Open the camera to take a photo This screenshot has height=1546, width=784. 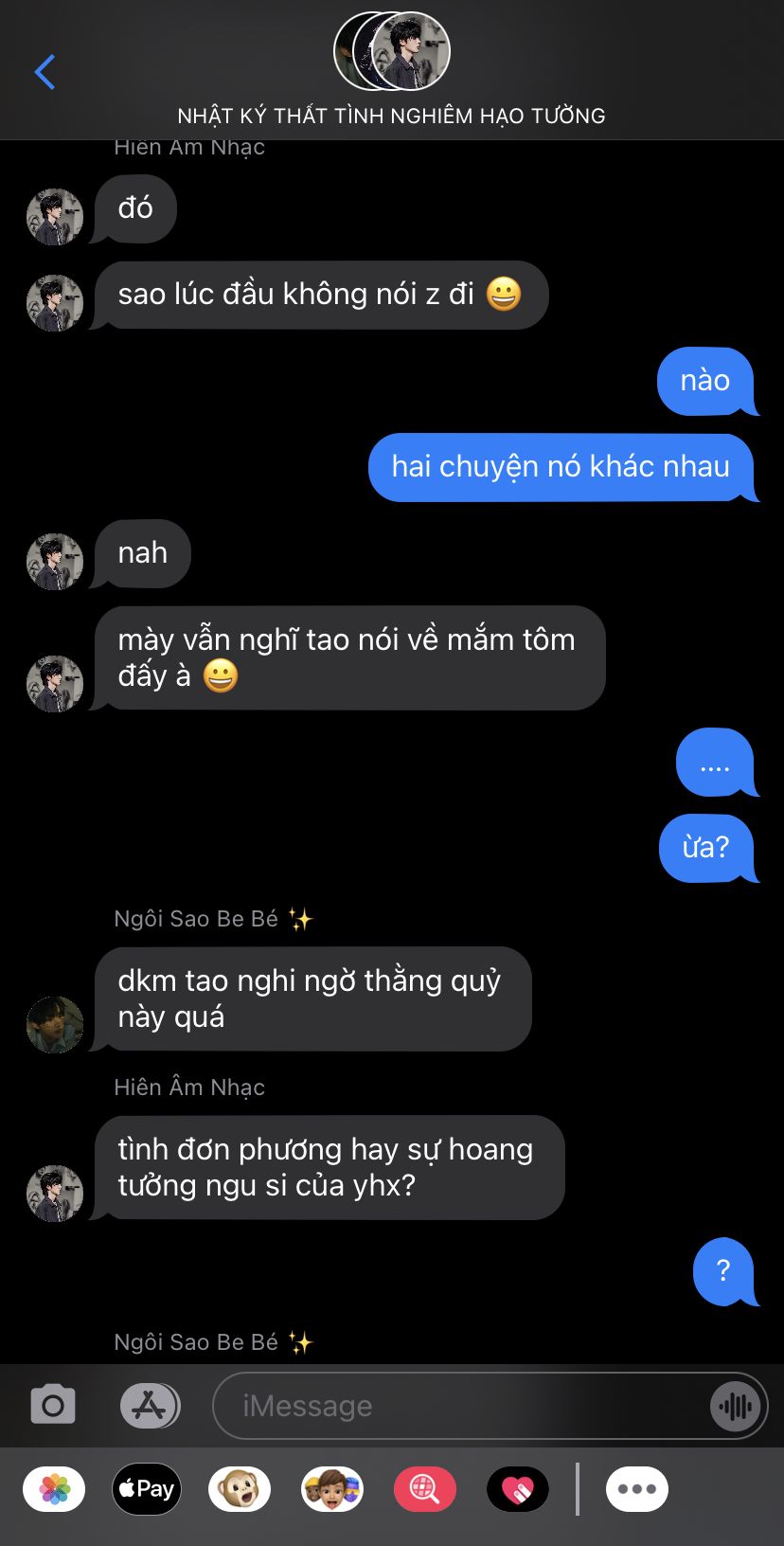tap(53, 1405)
